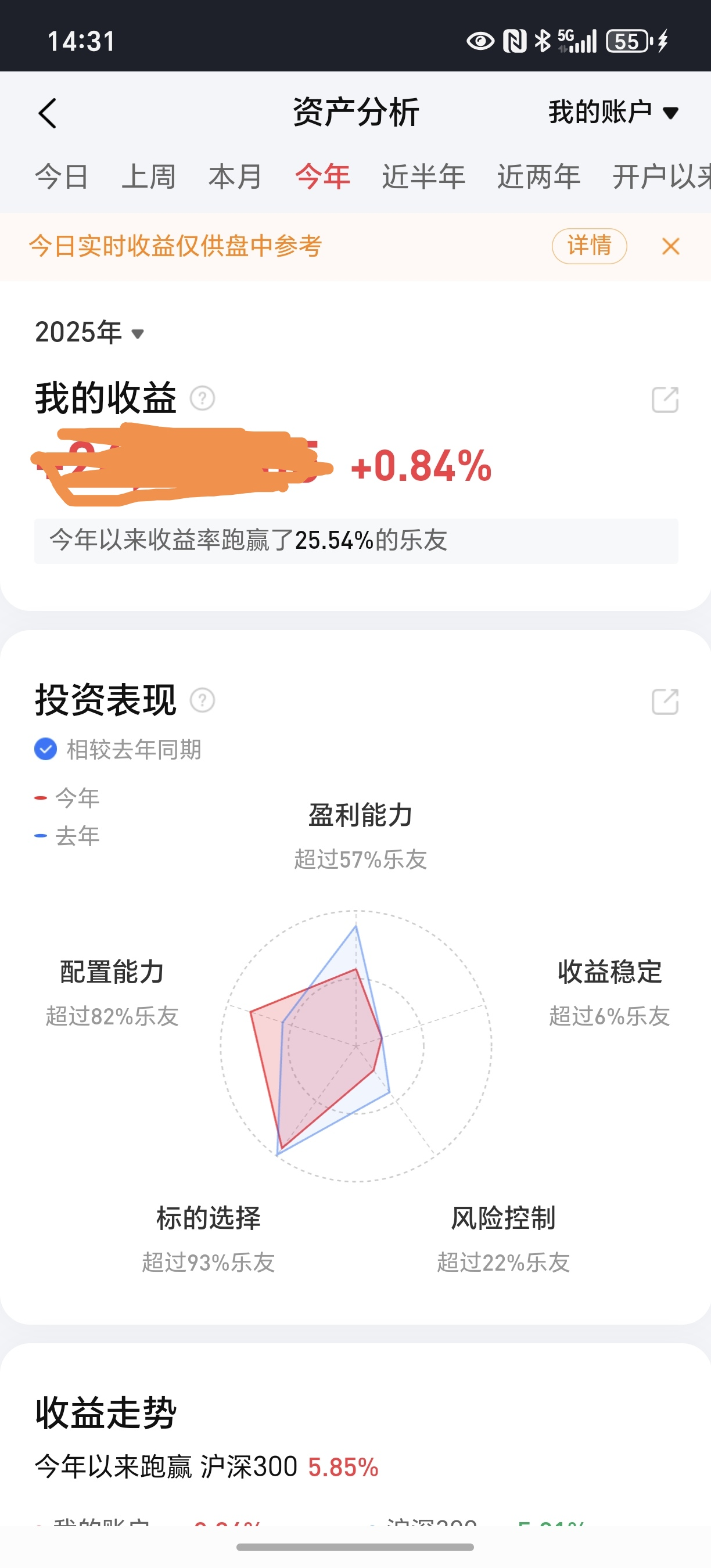Switch to the 近两年 tab
The height and width of the screenshot is (1568, 711).
click(x=538, y=177)
